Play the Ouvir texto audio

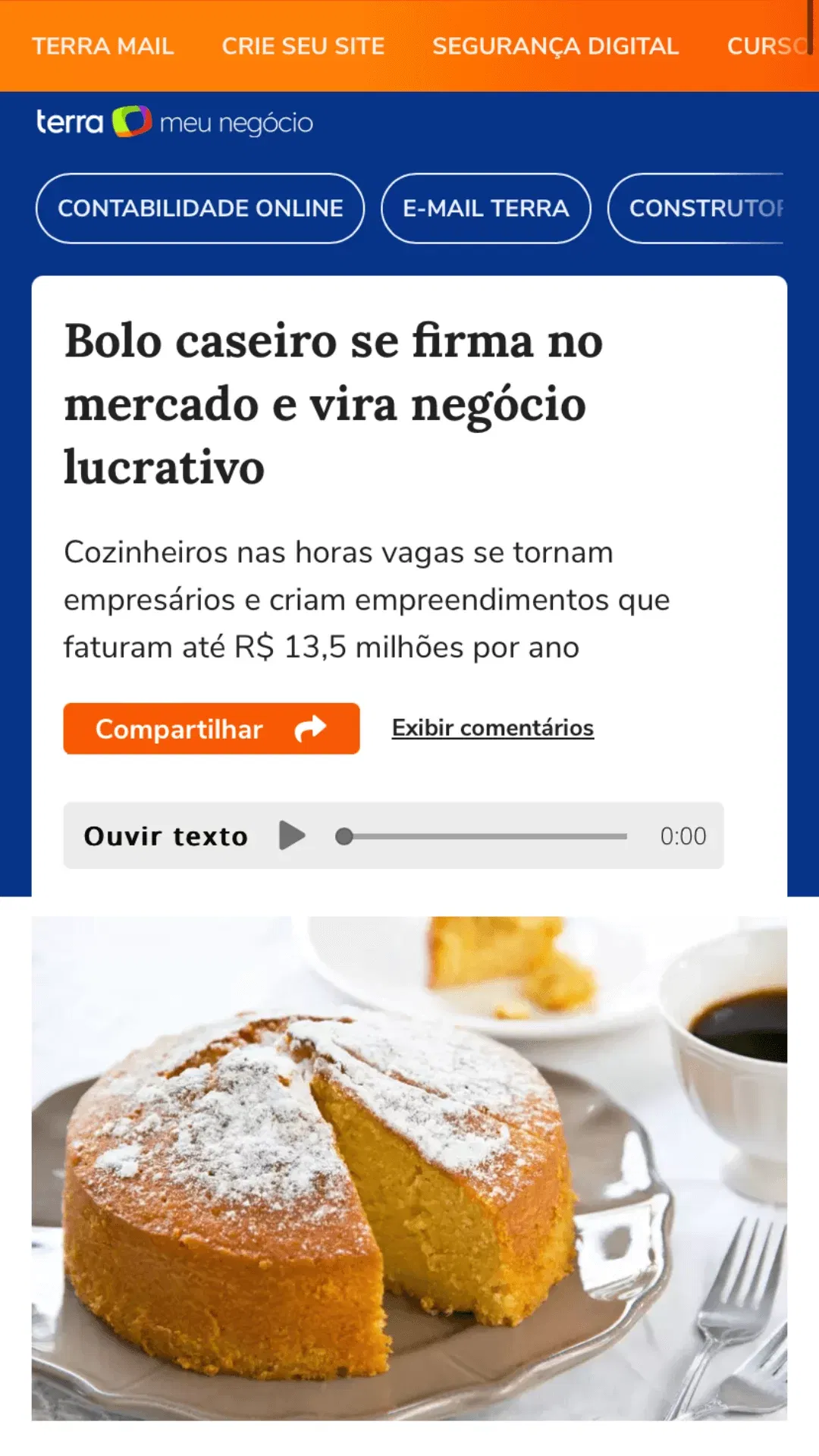(292, 836)
